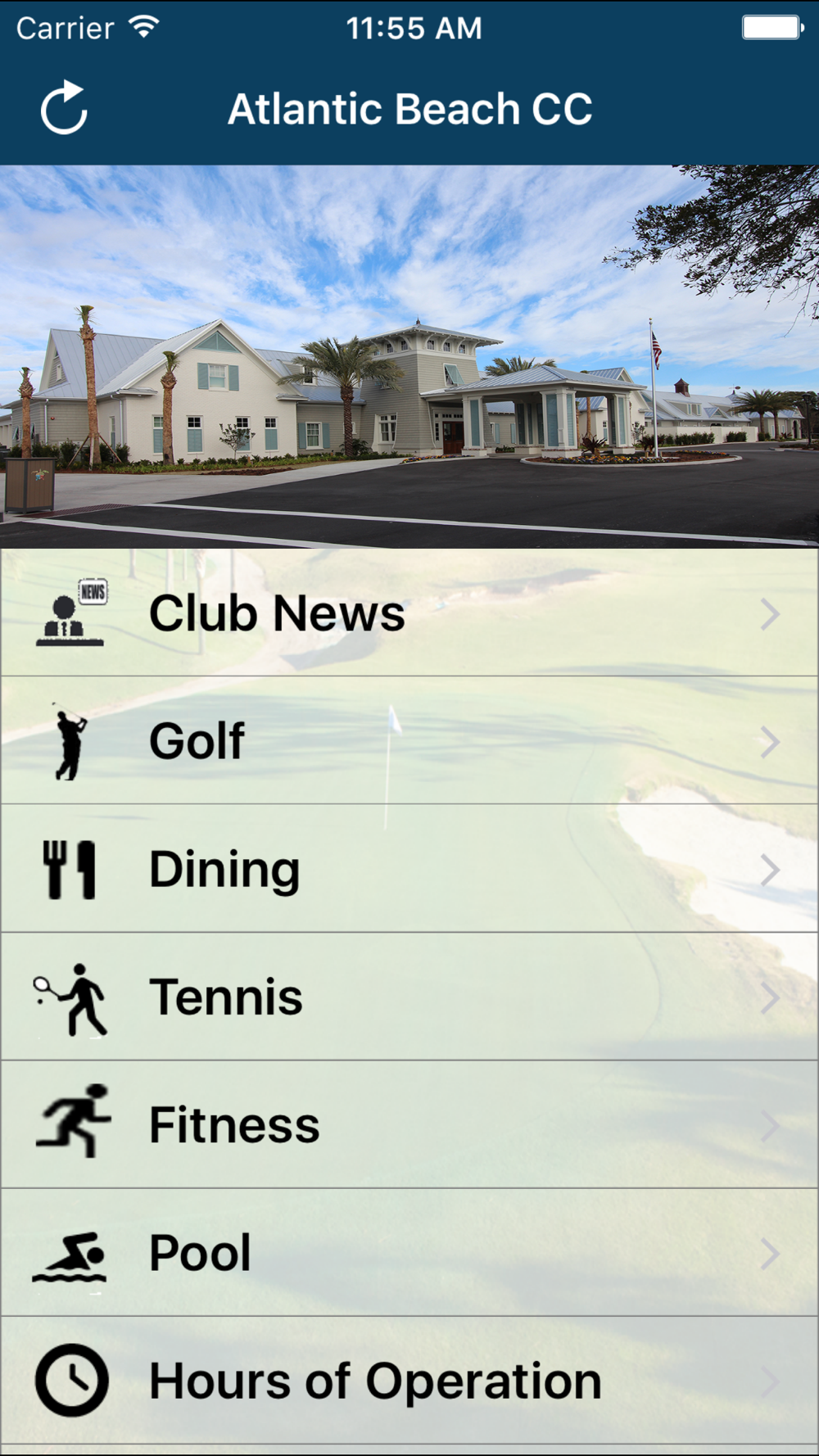View the Fitness section
The image size is (819, 1456).
(409, 1124)
